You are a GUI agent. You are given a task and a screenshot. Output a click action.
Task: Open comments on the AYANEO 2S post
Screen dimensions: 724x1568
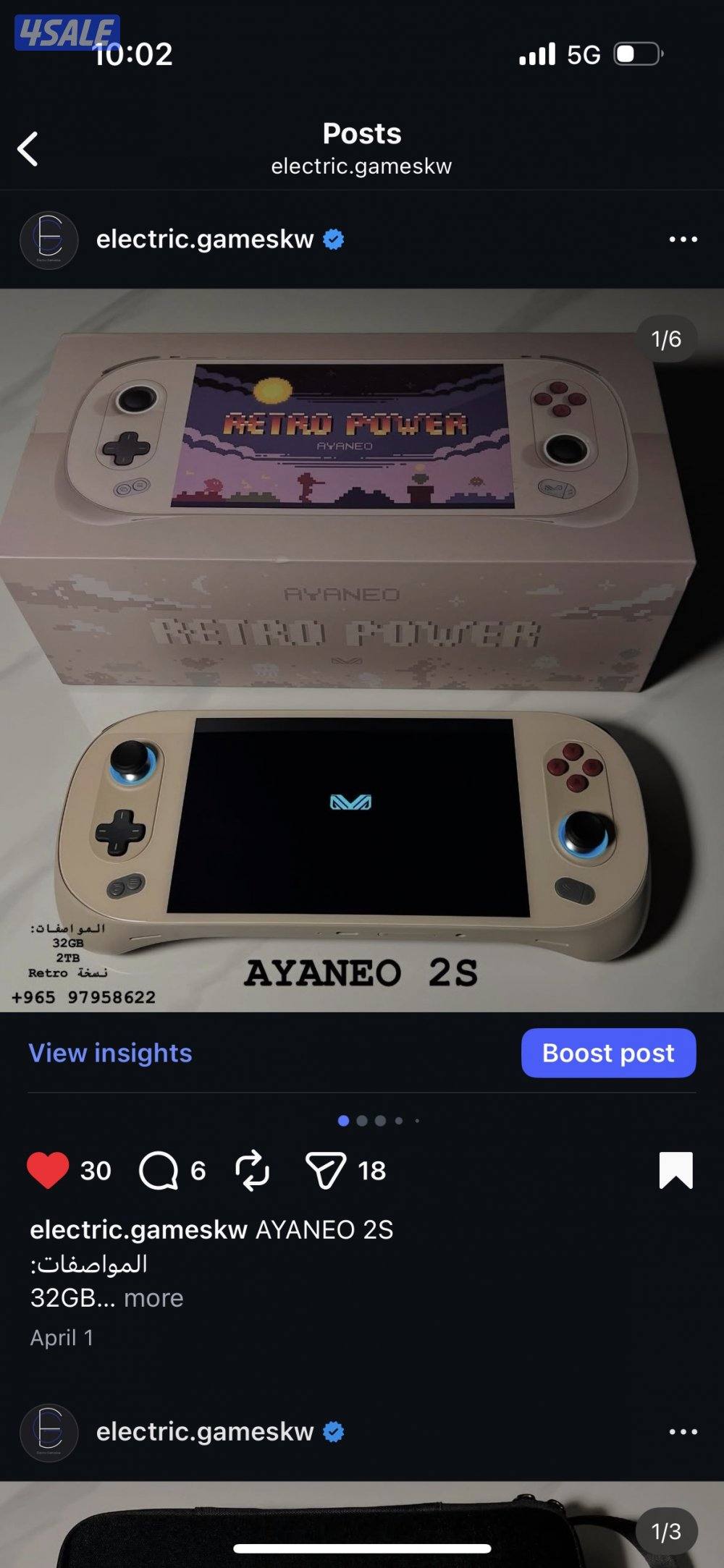point(159,1170)
